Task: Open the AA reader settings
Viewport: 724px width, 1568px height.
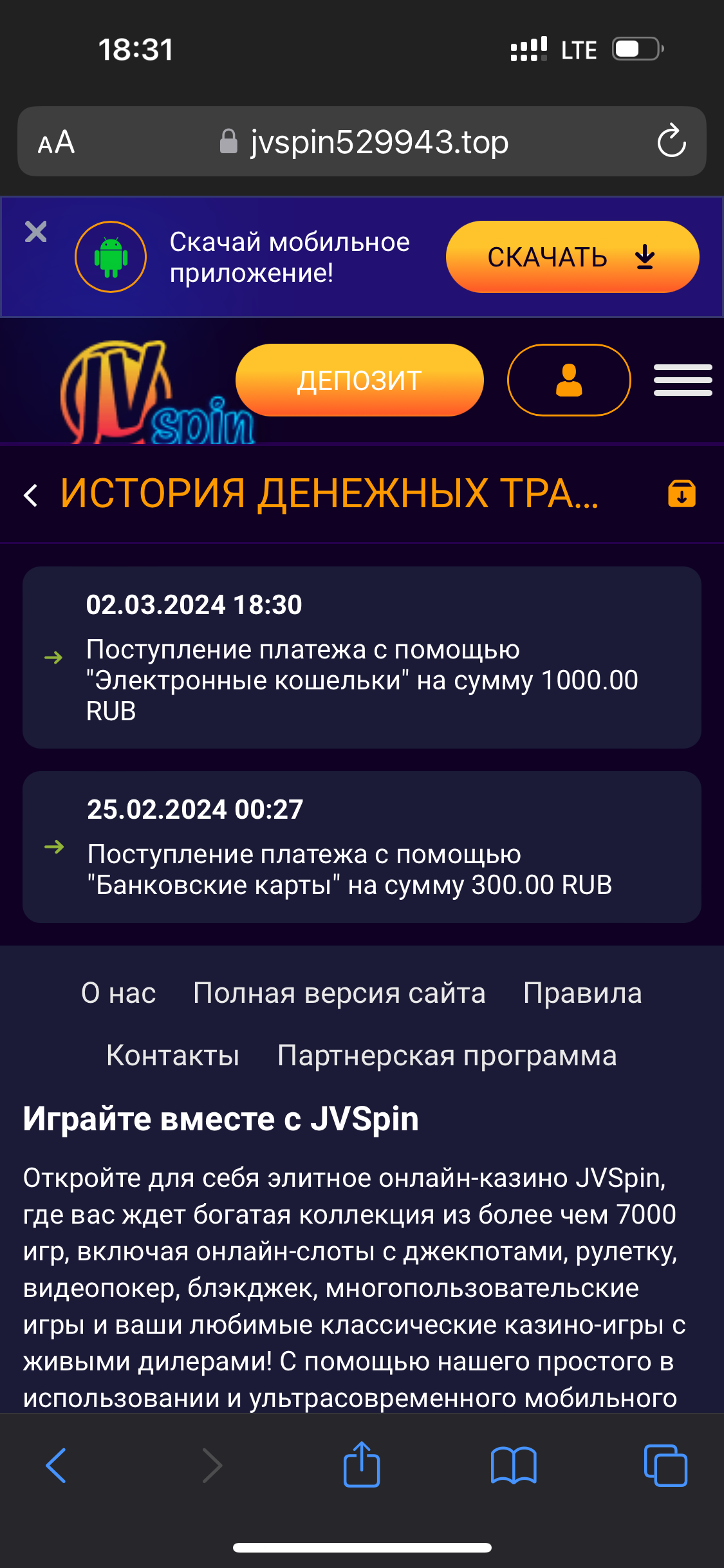Action: click(x=57, y=142)
